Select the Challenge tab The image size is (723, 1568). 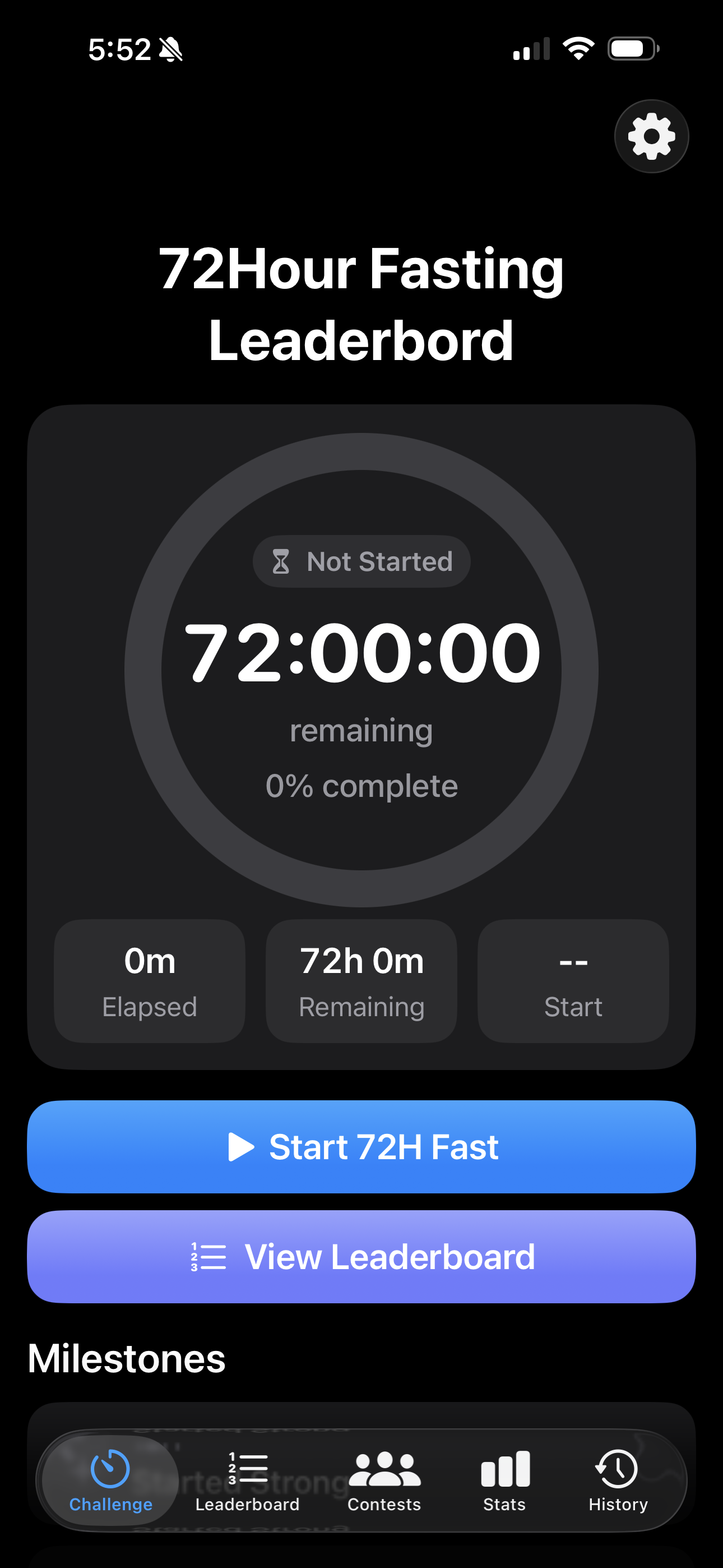pos(110,1481)
